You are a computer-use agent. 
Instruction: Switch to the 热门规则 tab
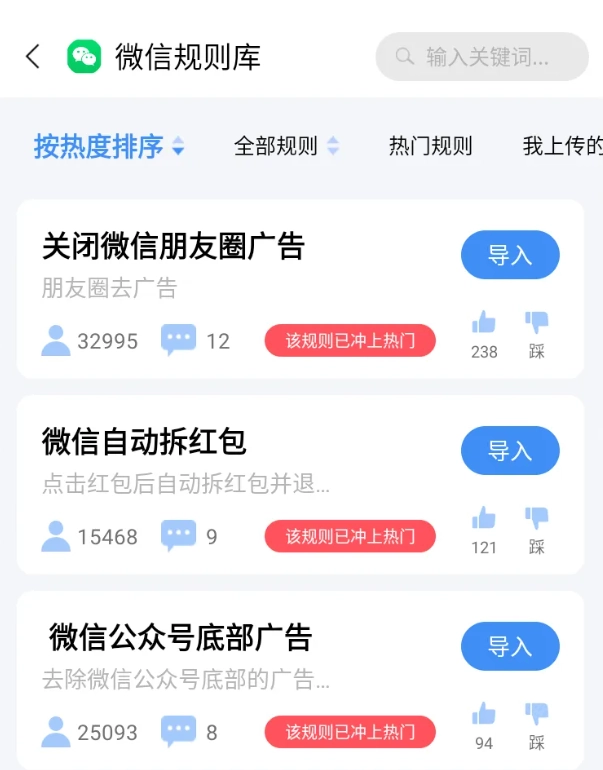[x=430, y=146]
